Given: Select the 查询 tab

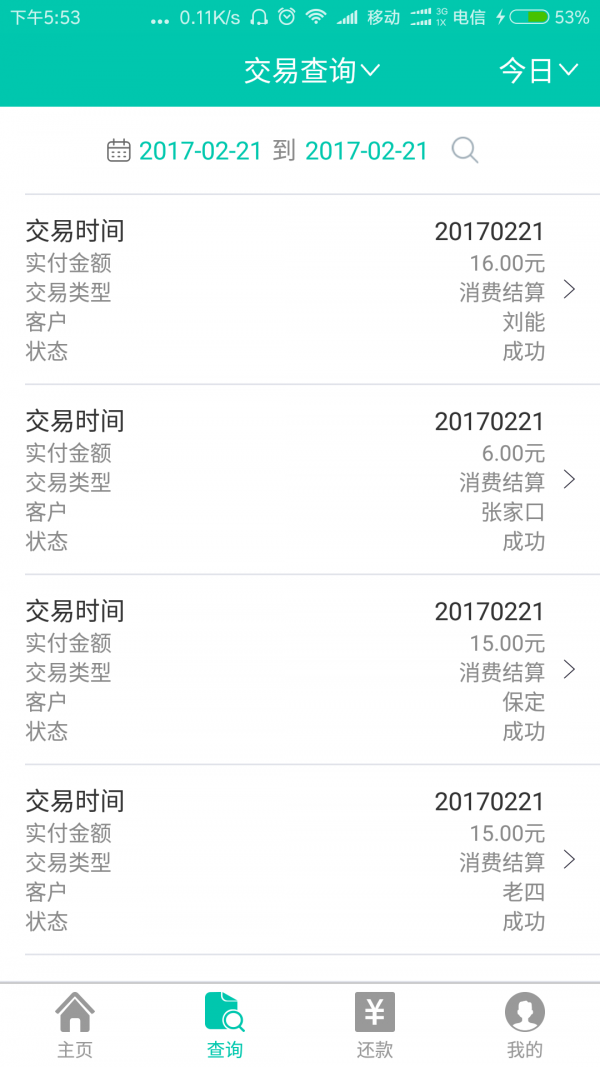Looking at the screenshot, I should 225,1025.
